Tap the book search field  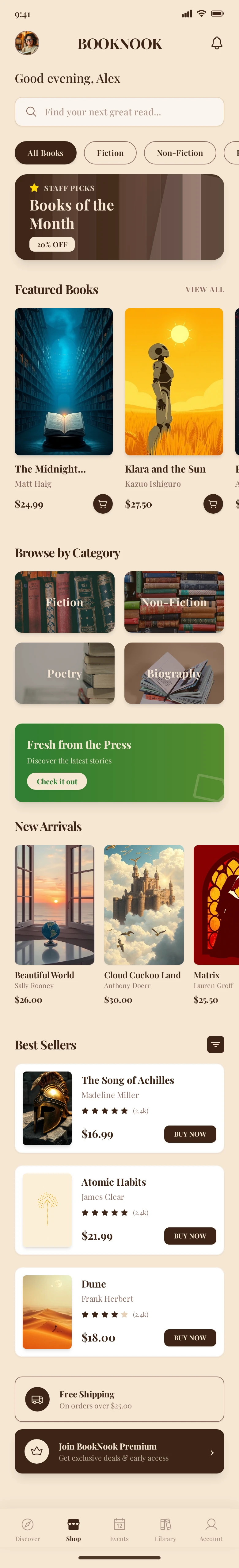coord(119,112)
